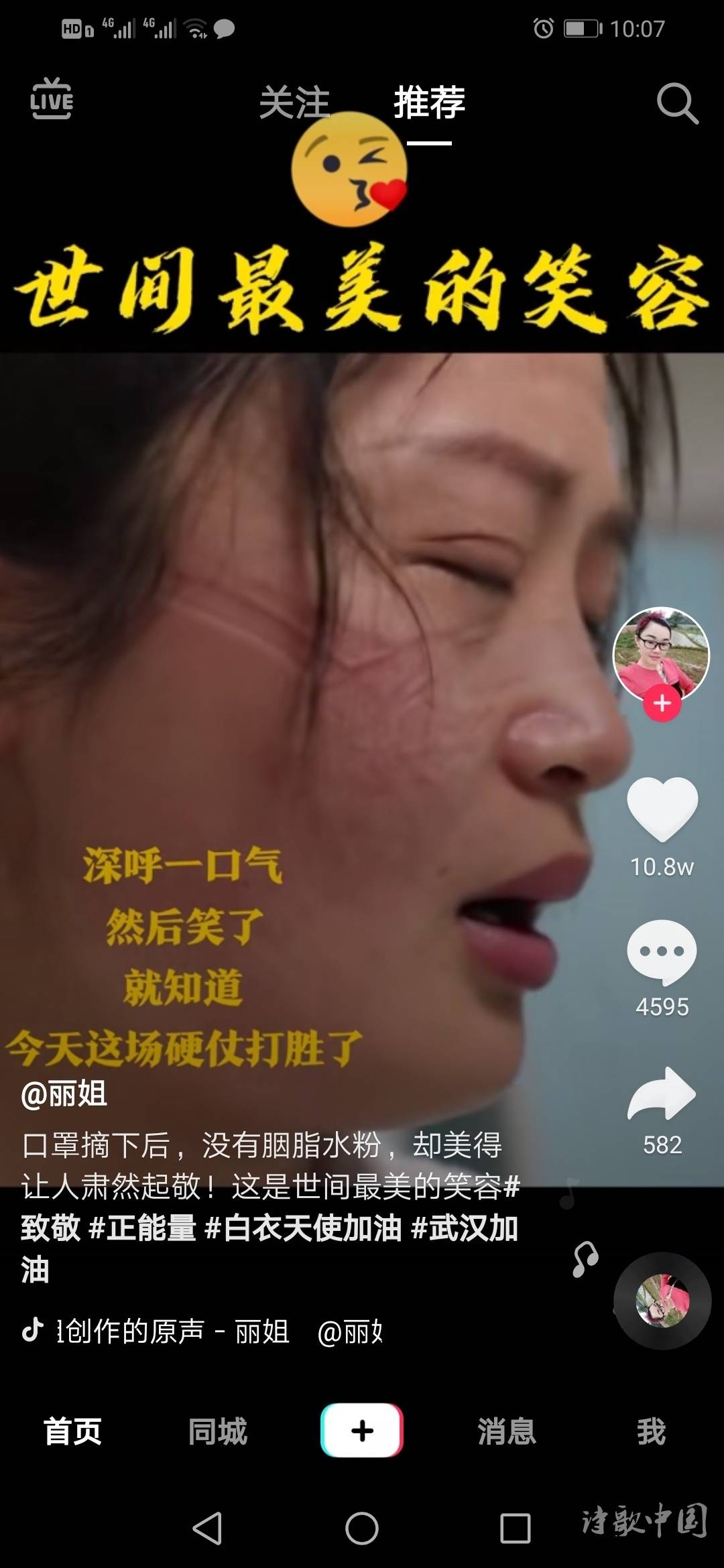Switch to the 同城 tab
This screenshot has height=1568, width=724.
pyautogui.click(x=217, y=1431)
